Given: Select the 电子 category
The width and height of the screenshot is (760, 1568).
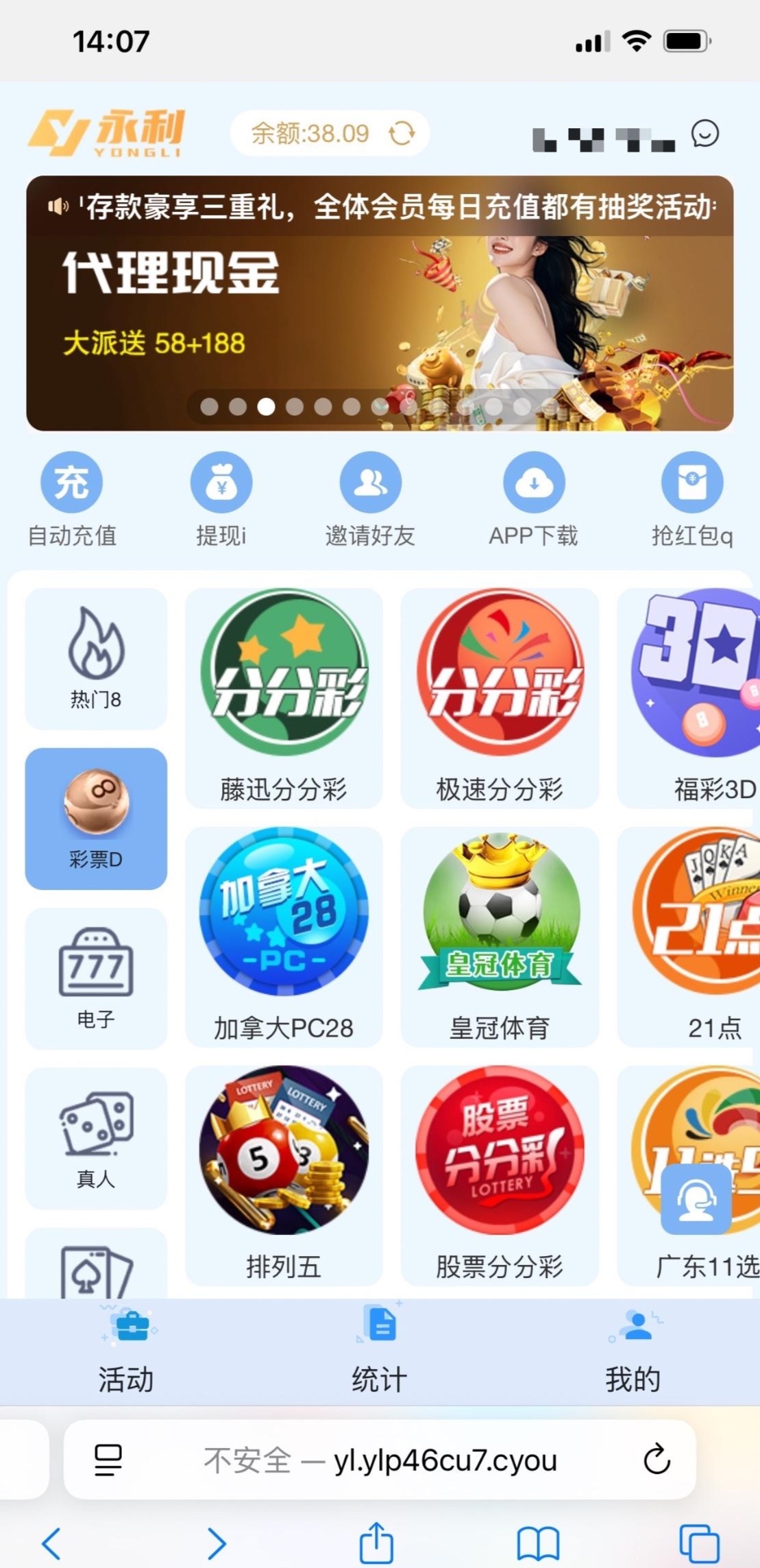Looking at the screenshot, I should [96, 978].
